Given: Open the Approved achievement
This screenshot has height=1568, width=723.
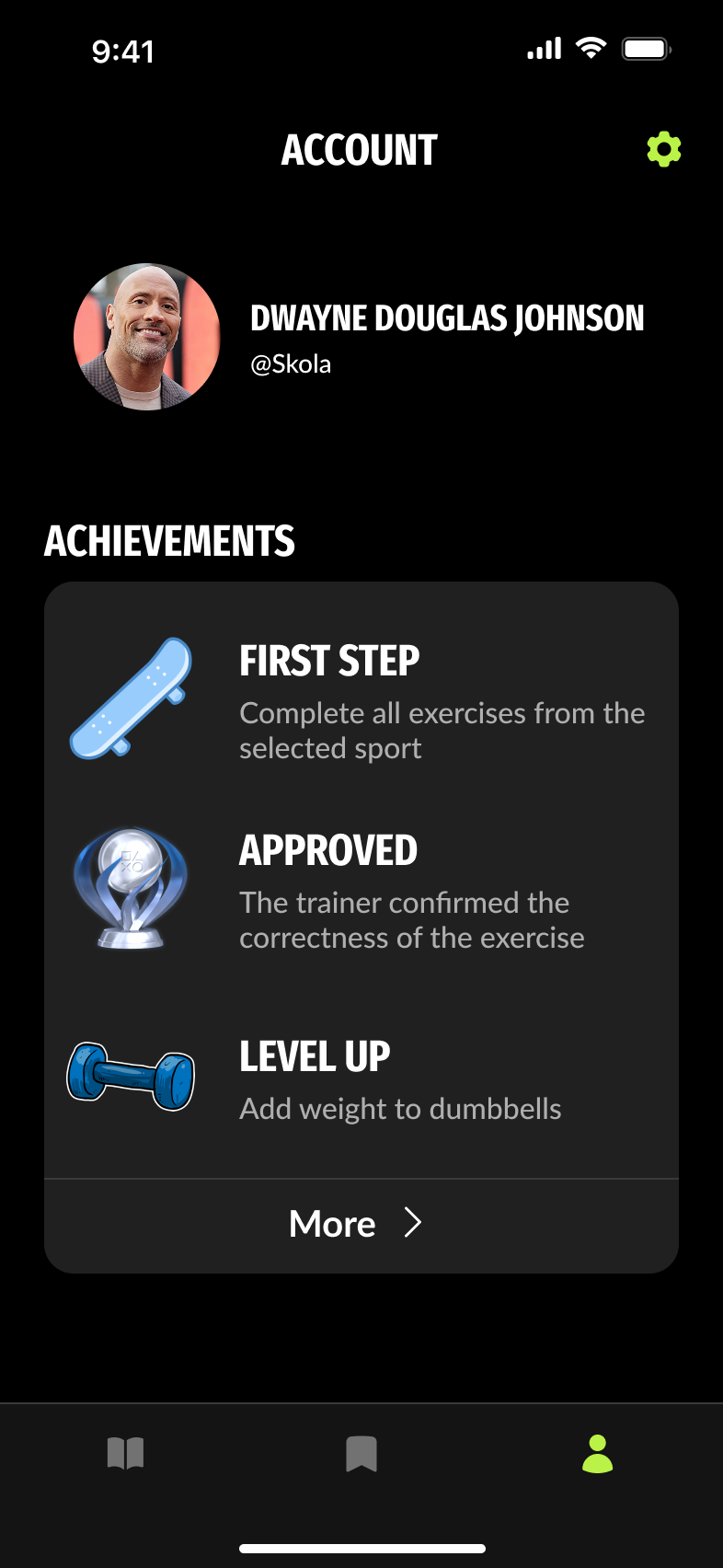Looking at the screenshot, I should click(x=361, y=891).
